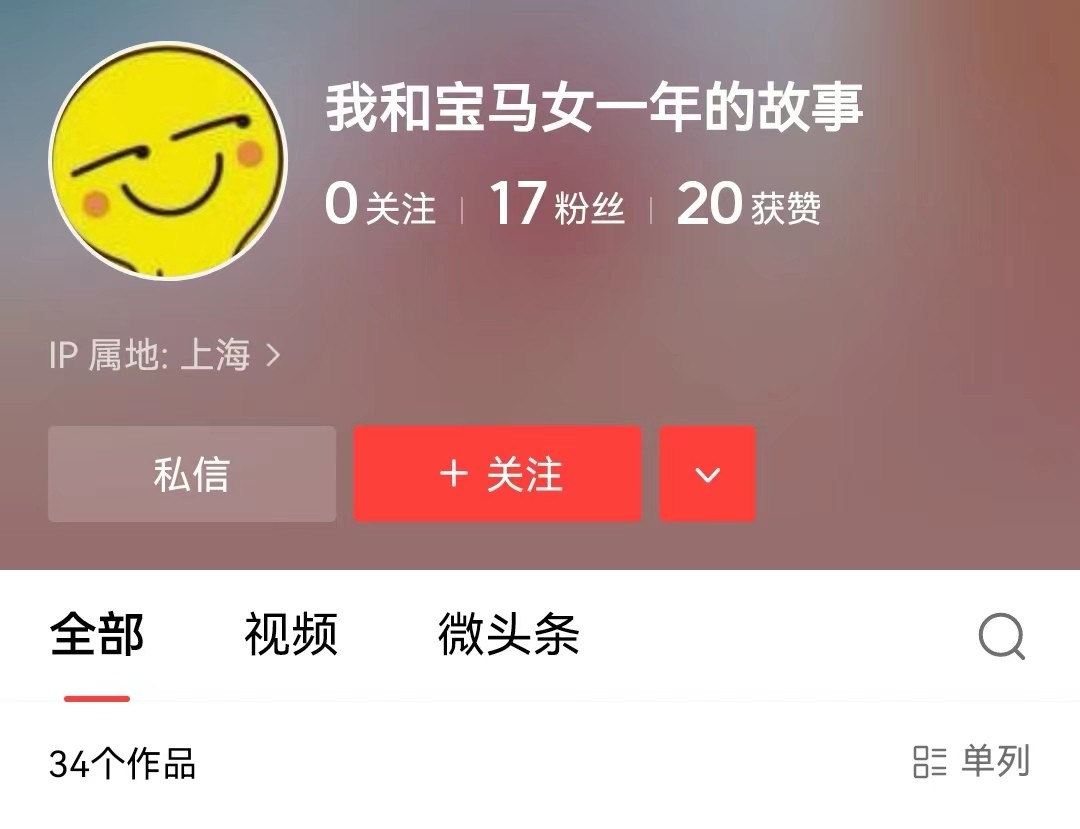Open the profile avatar picture
Viewport: 1080px width, 829px height.
168,160
